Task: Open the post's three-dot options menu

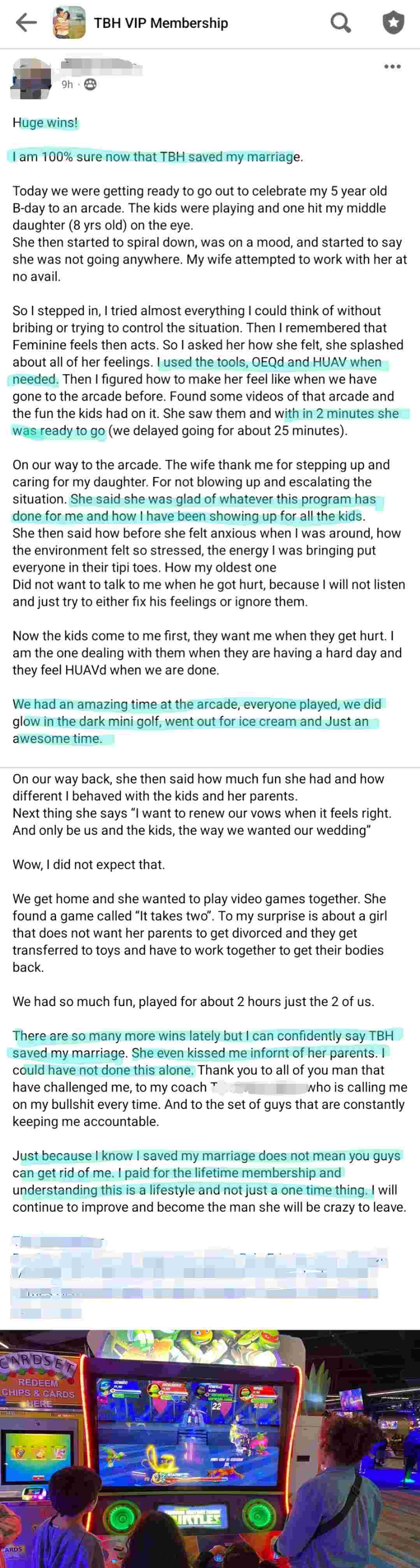Action: click(392, 66)
